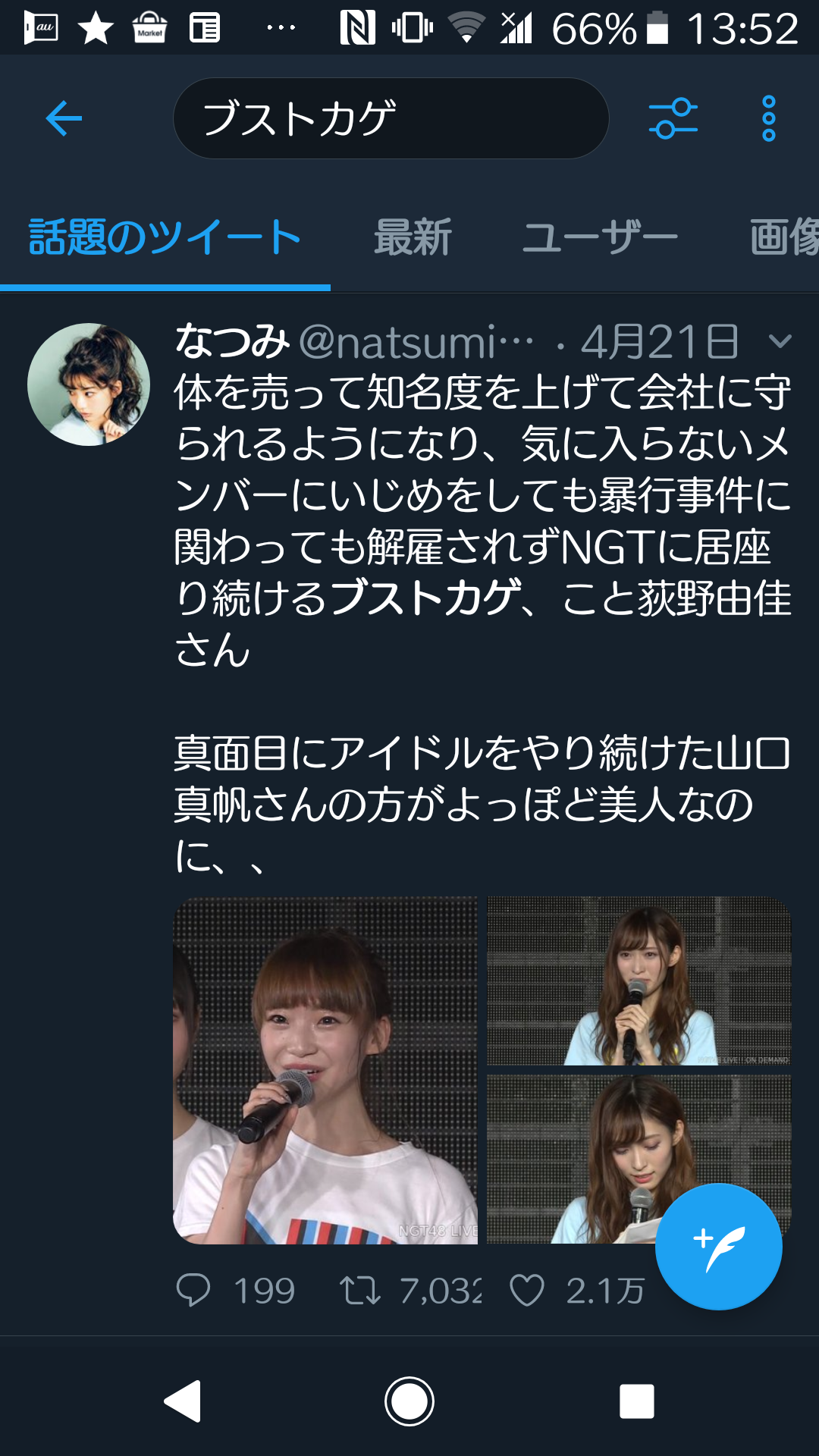Compose a new tweet
The height and width of the screenshot is (1456, 819).
(x=718, y=1246)
